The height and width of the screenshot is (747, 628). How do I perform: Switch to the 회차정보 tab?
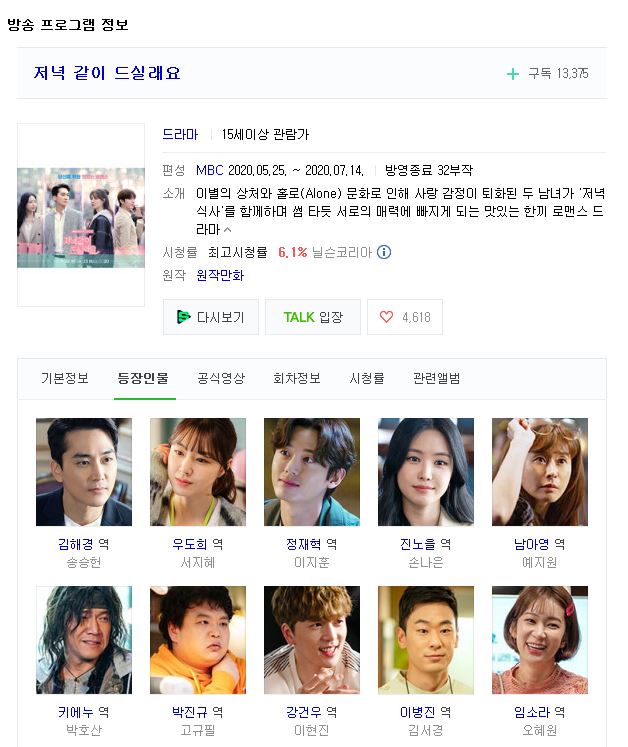(x=296, y=379)
